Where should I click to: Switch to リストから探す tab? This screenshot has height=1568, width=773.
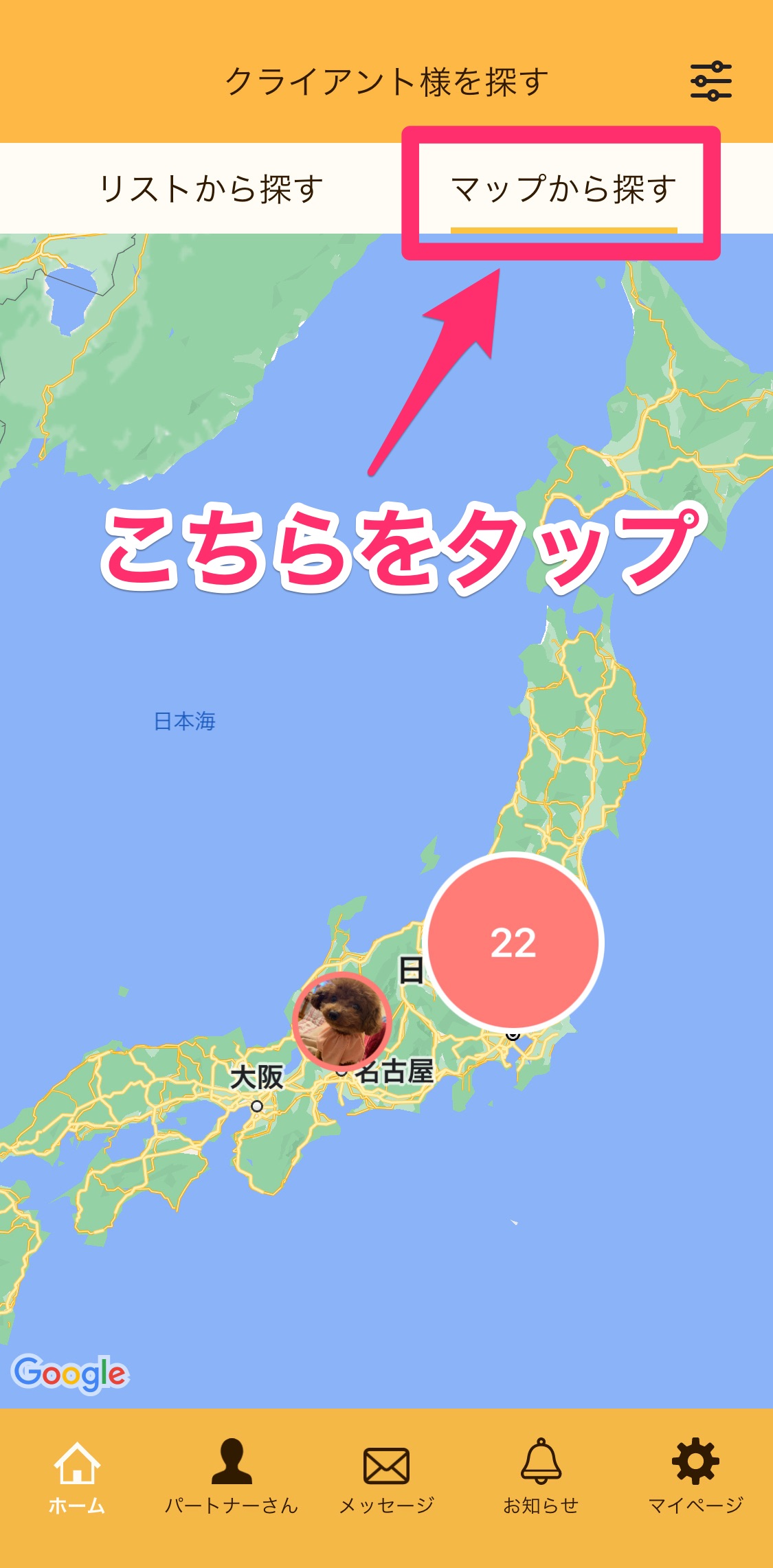pyautogui.click(x=210, y=189)
